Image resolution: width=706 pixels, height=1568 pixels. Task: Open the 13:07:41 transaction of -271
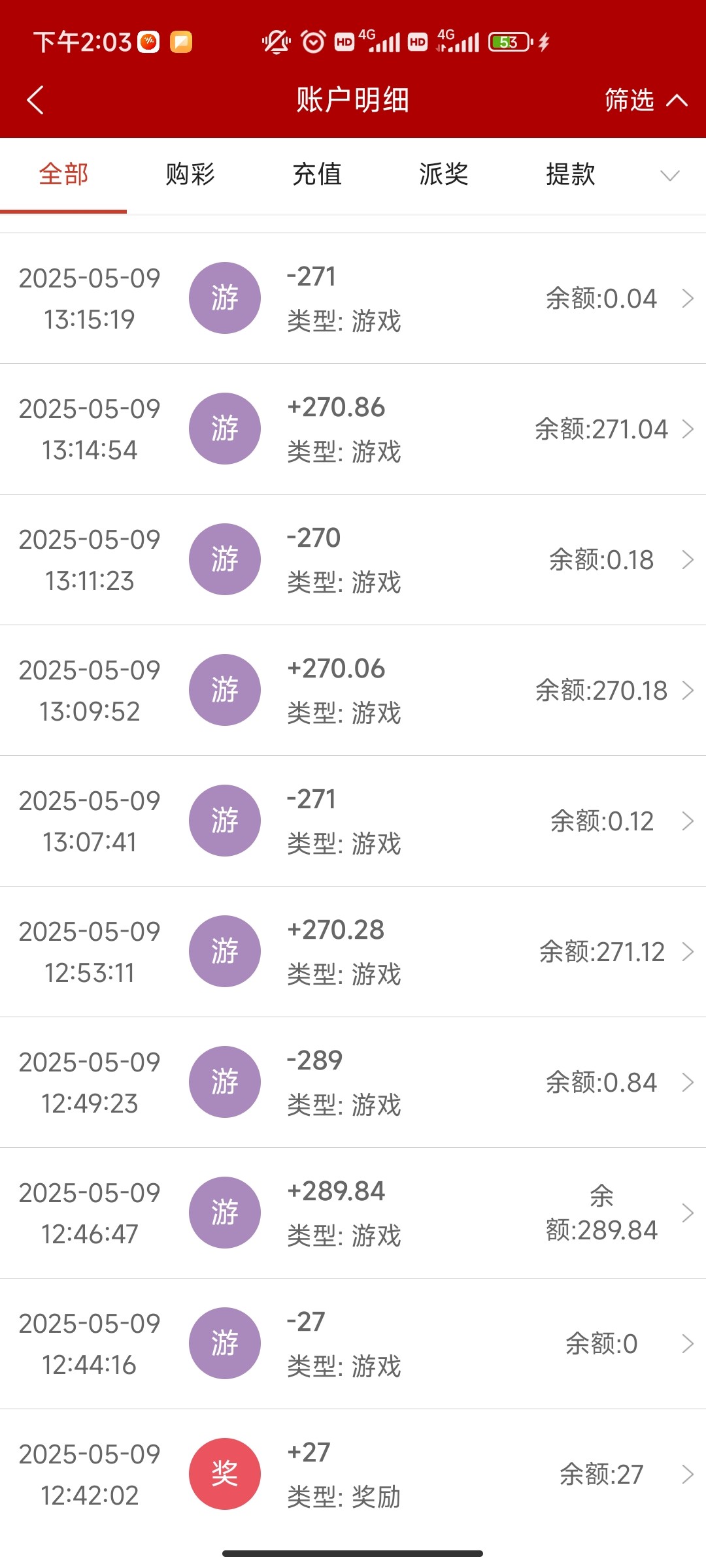click(353, 821)
